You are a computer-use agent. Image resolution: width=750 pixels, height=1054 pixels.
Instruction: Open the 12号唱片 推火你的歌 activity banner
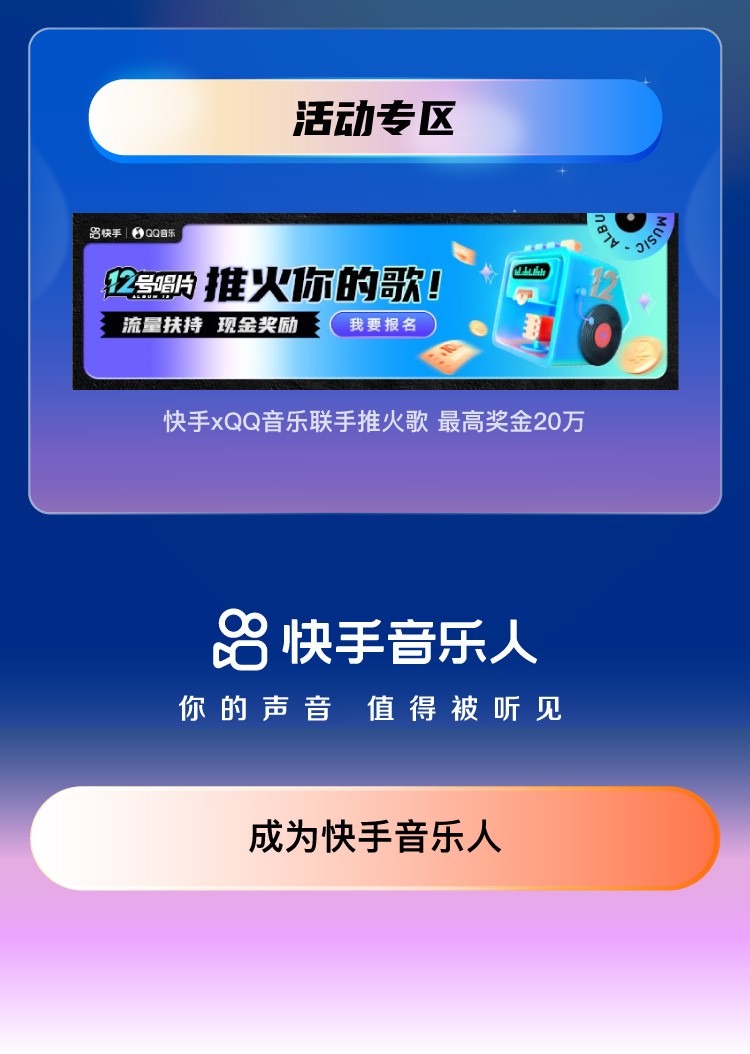pyautogui.click(x=375, y=301)
